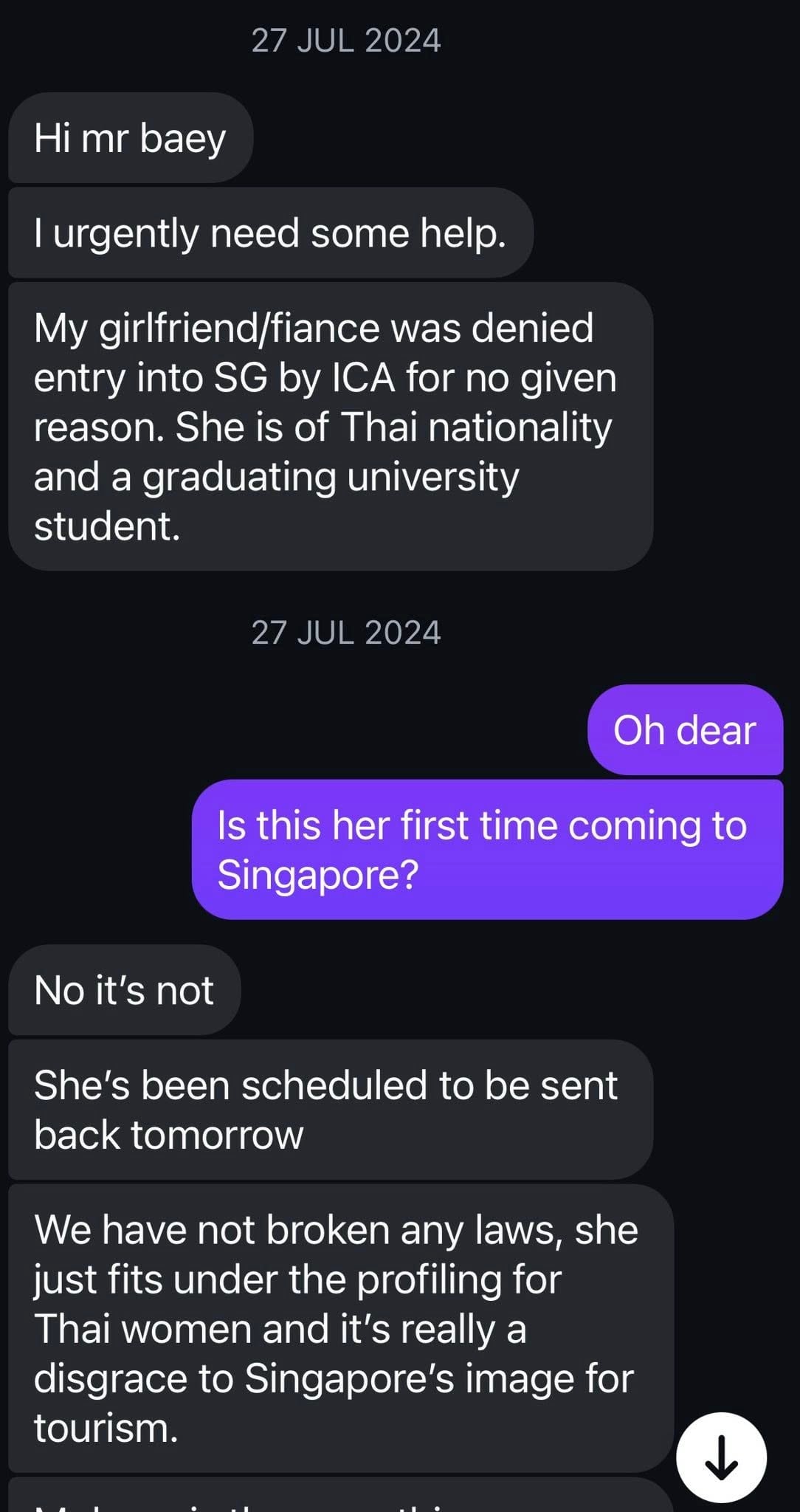Click the top '27 JUL 2024' date separator

(346, 42)
